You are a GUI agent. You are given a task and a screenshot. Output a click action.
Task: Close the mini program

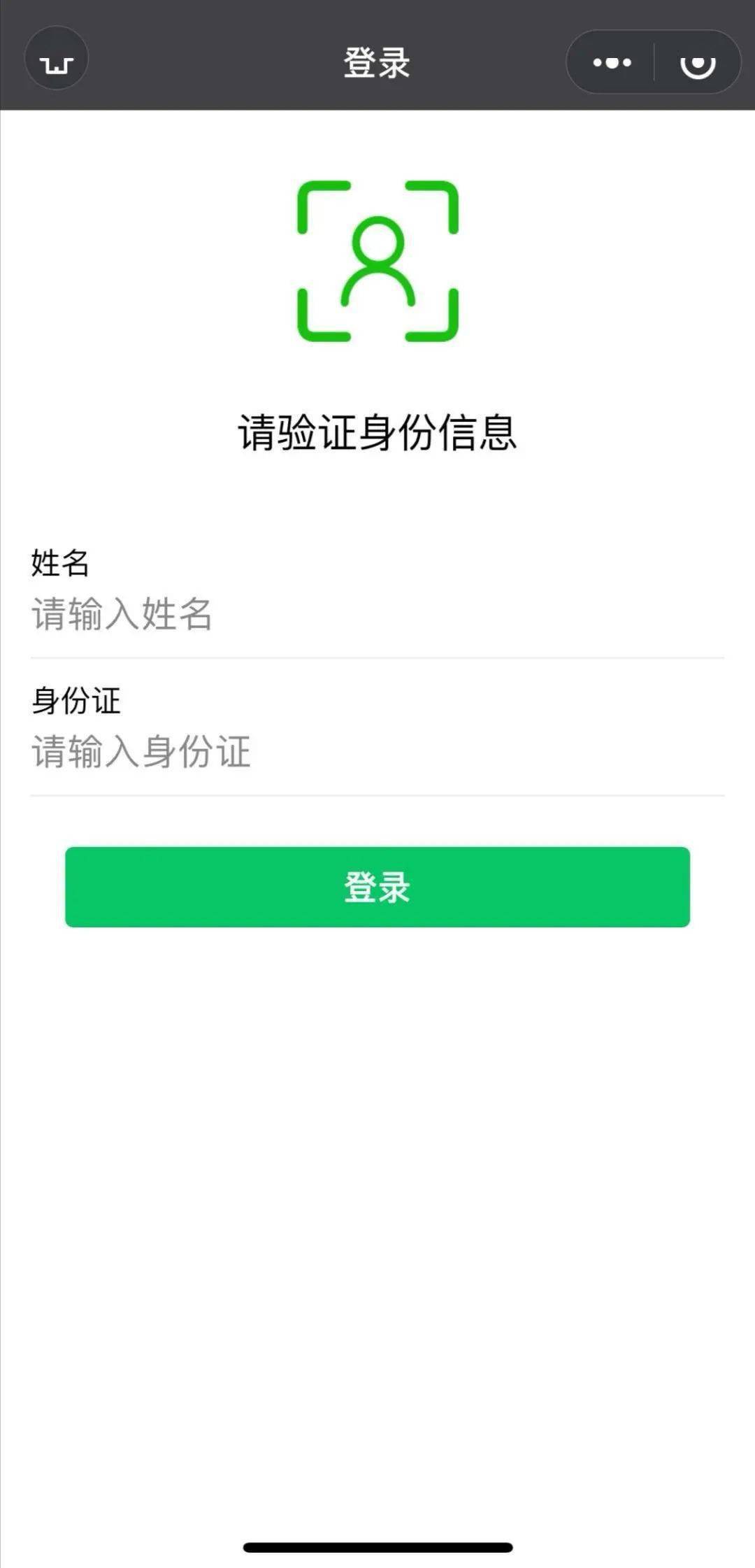tap(697, 62)
